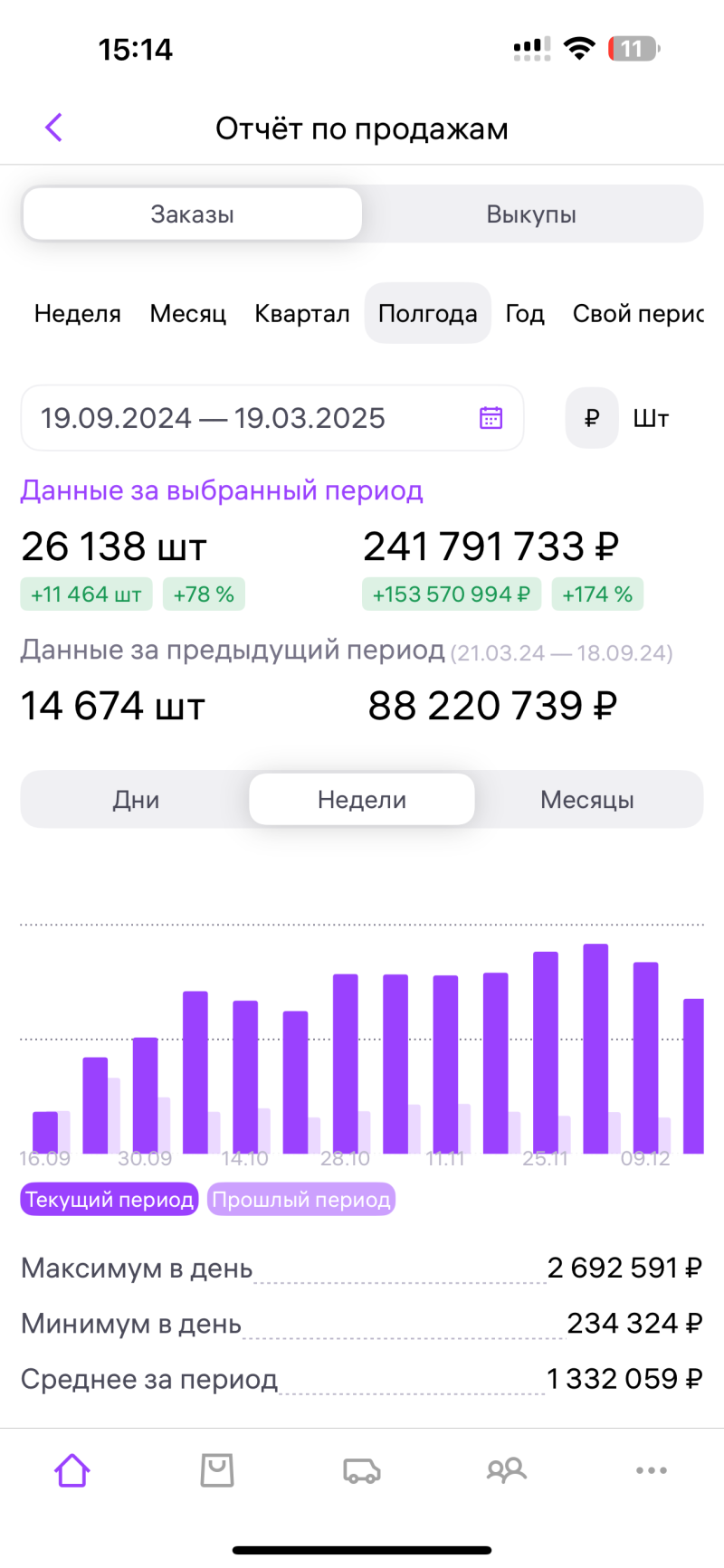Show chart by Месяцы
Viewport: 724px width, 1568px height.
tap(587, 800)
